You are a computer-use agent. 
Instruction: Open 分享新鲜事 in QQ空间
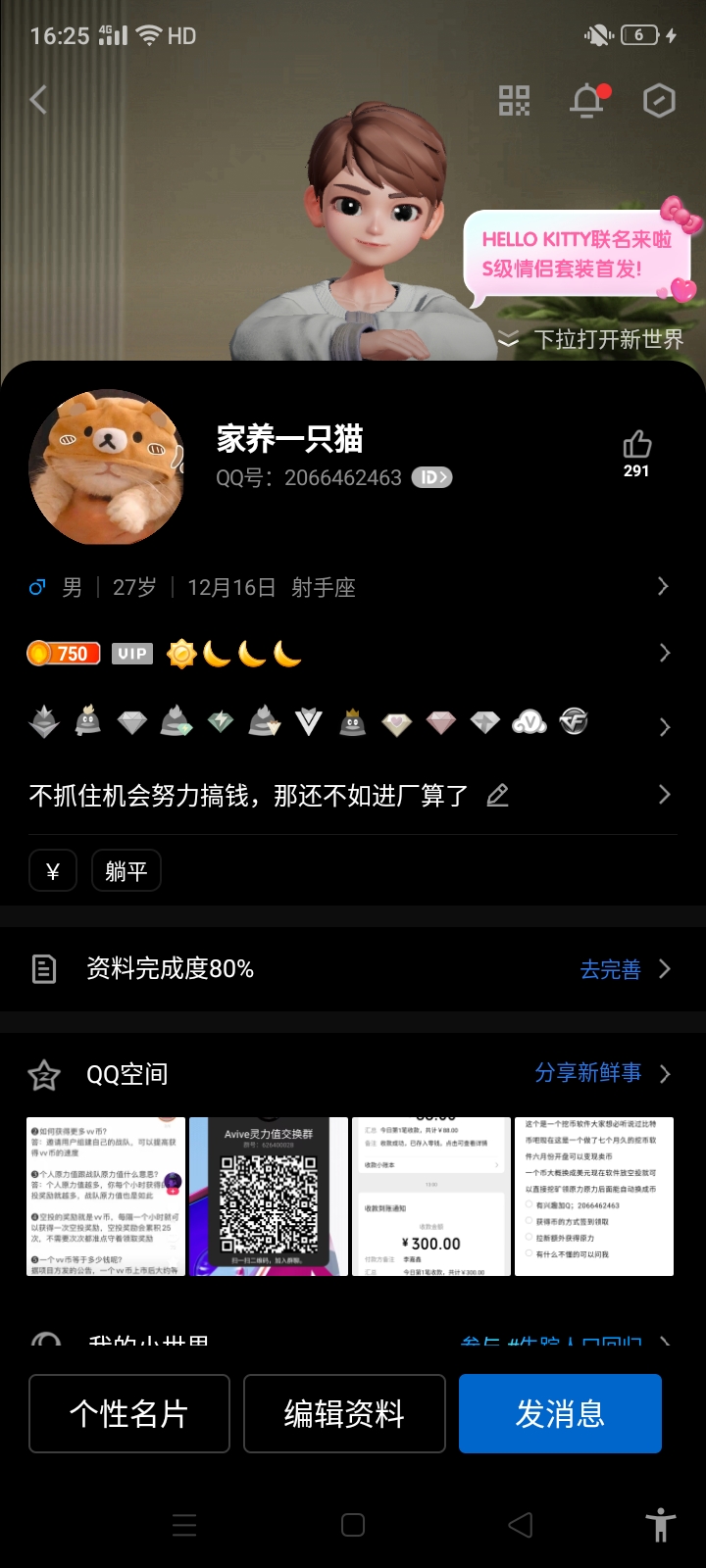click(x=588, y=1073)
